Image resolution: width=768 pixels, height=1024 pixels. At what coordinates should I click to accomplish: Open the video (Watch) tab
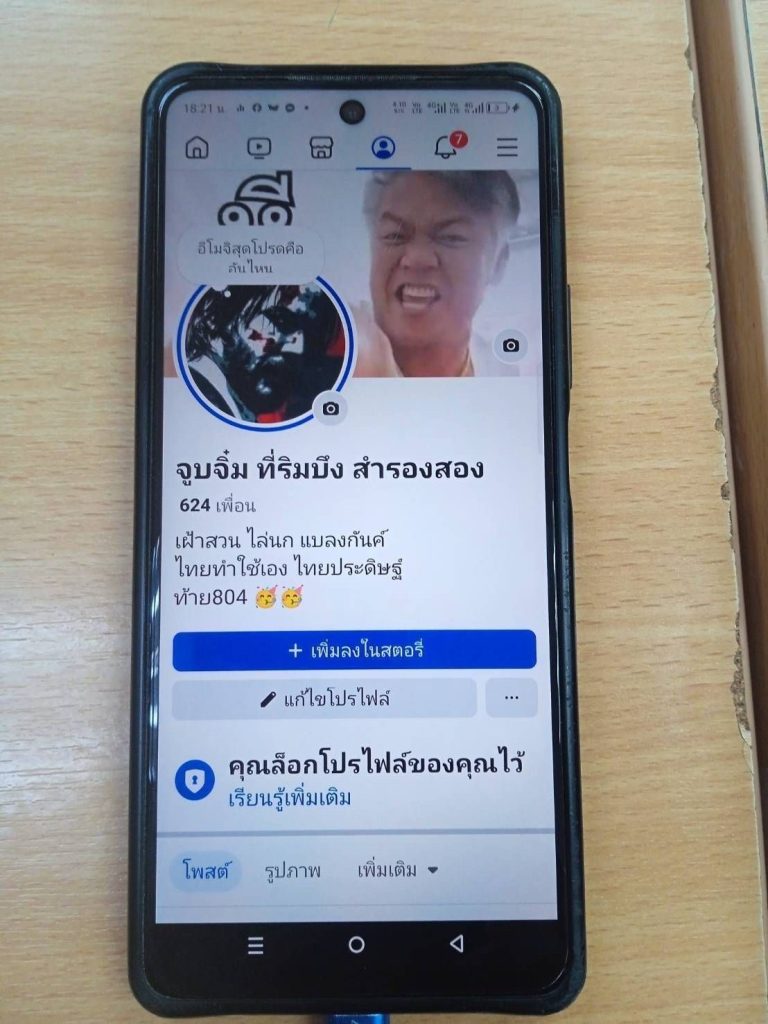[x=259, y=148]
